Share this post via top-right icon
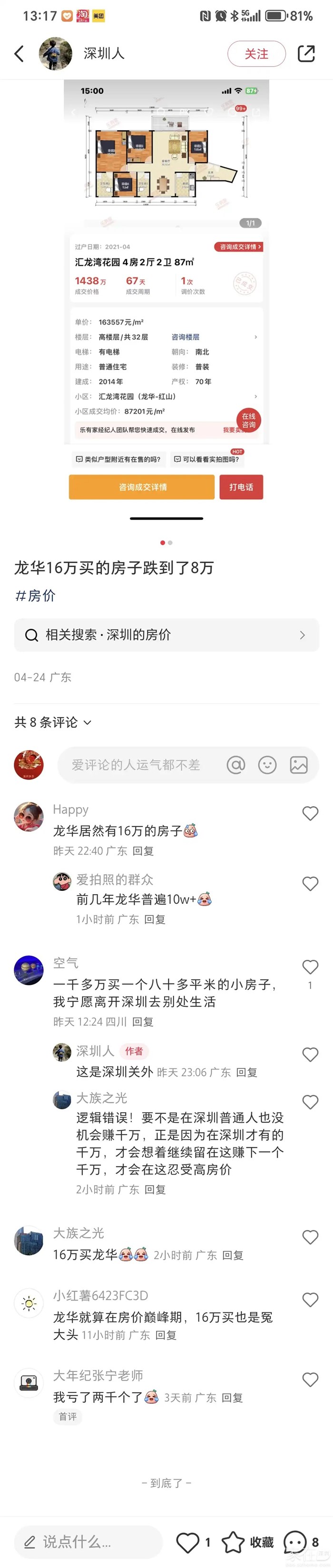 tap(305, 54)
